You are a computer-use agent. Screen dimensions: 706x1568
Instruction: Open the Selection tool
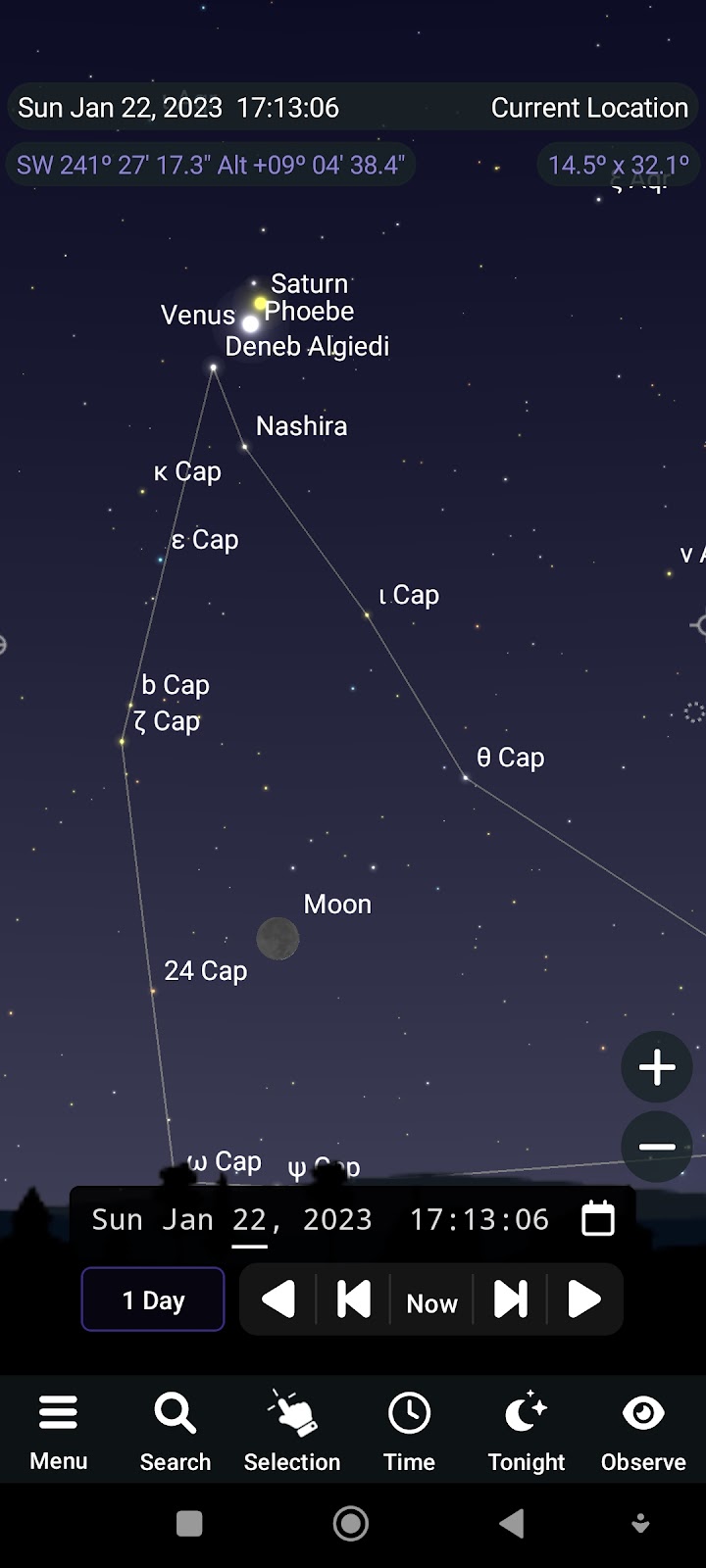pos(292,1432)
